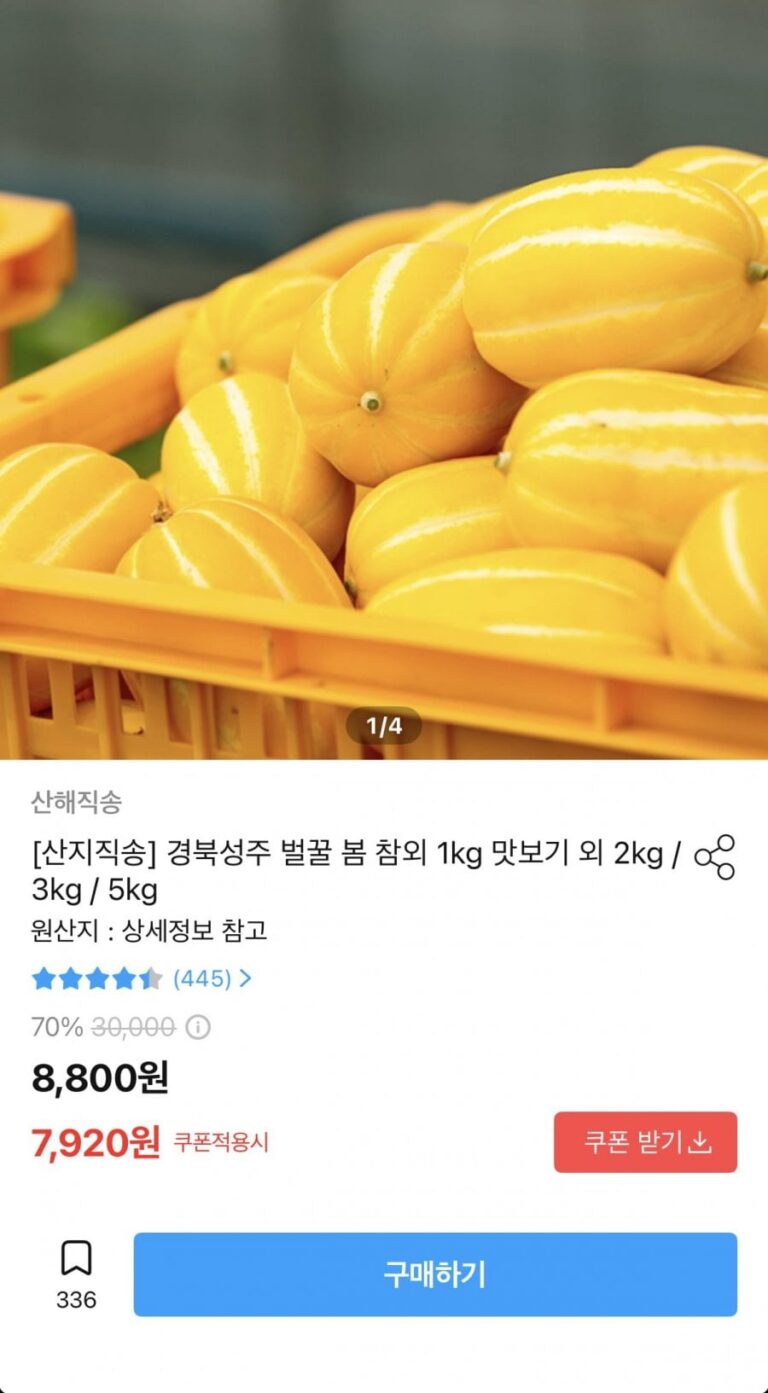The height and width of the screenshot is (1393, 768).
Task: Show price info next to 30,000
Action: 198,1027
